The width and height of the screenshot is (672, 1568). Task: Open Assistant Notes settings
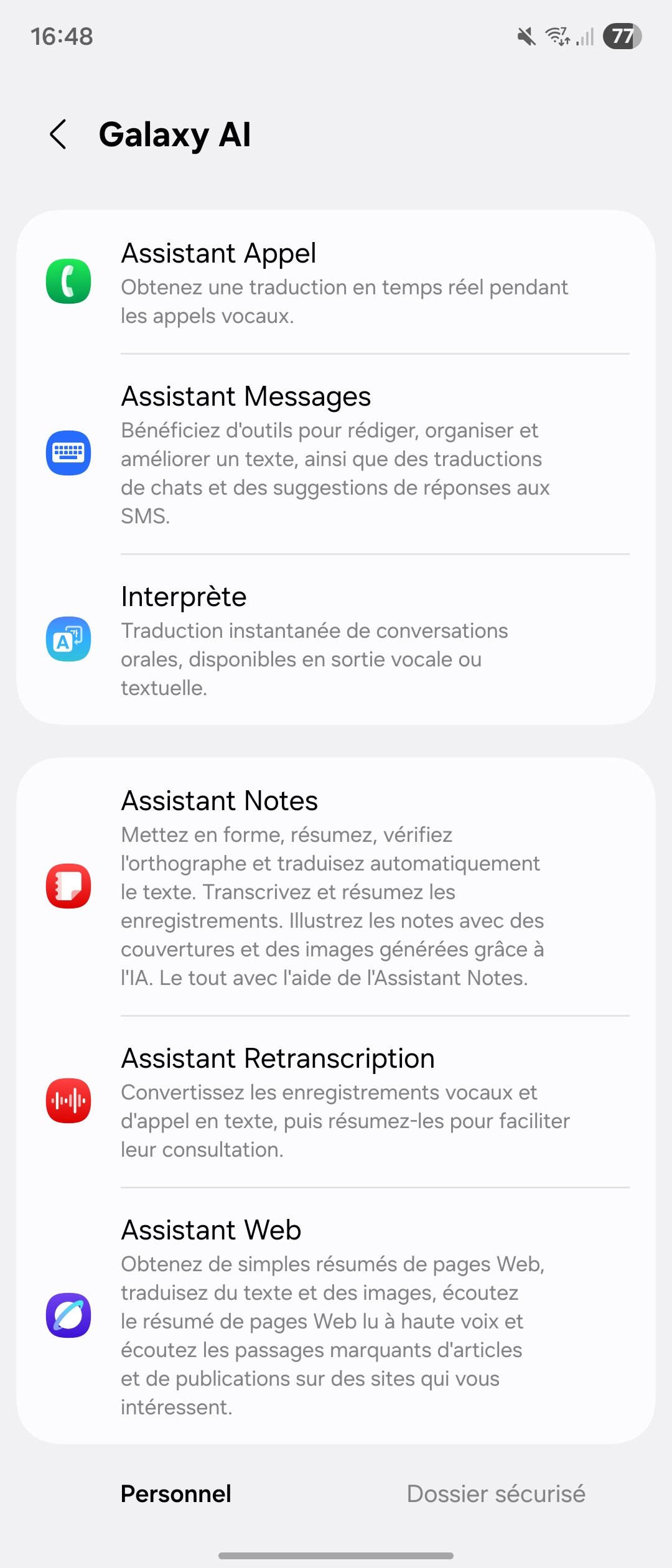pos(336,887)
